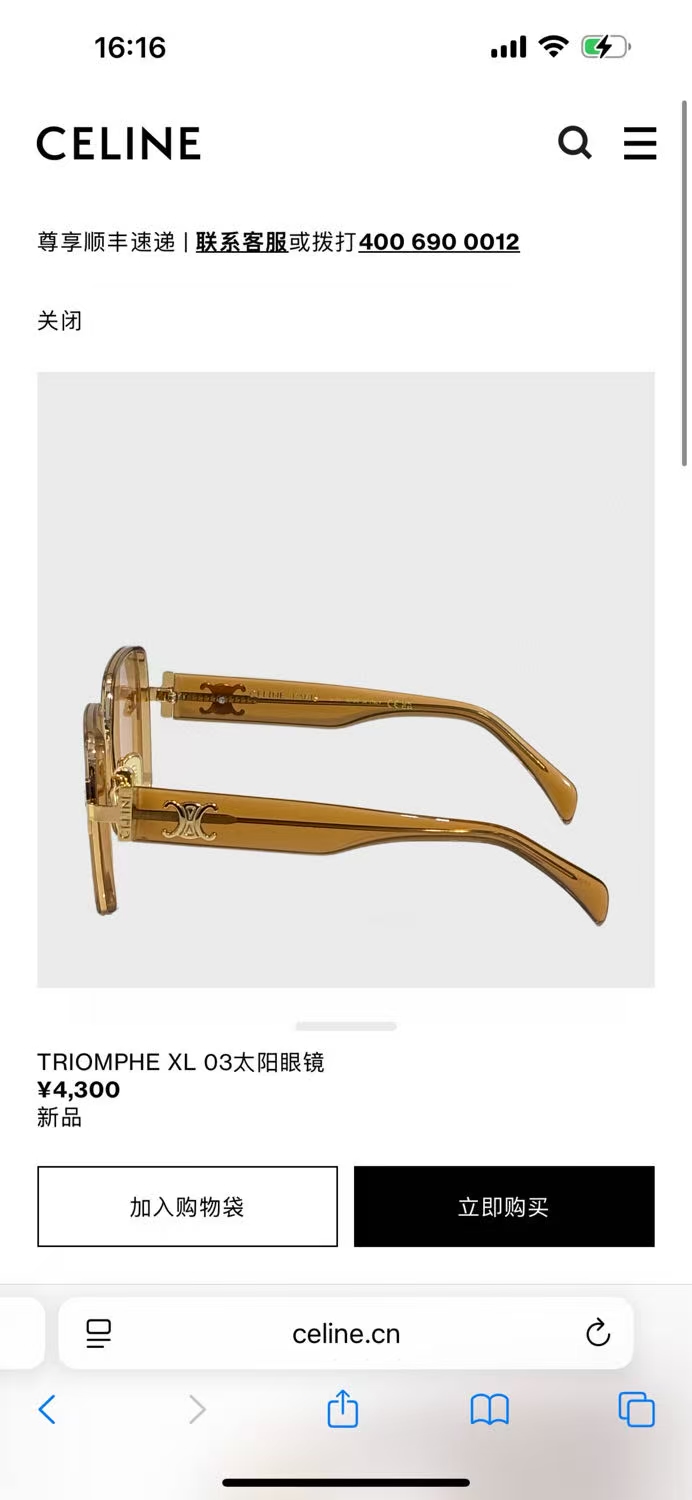Show all open Safari tabs

click(x=636, y=1410)
